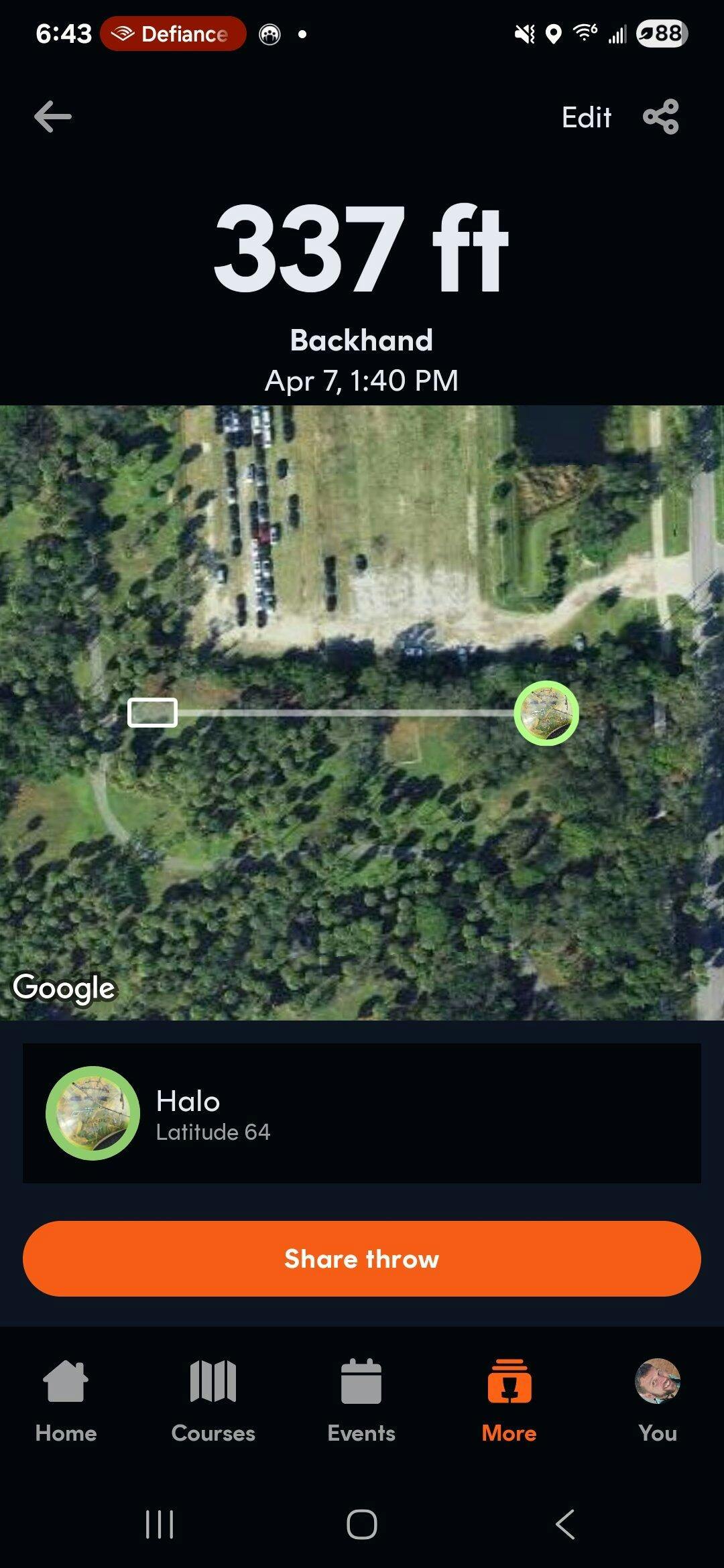The image size is (724, 1568).
Task: Switch to the Courses tab
Action: click(x=213, y=1399)
